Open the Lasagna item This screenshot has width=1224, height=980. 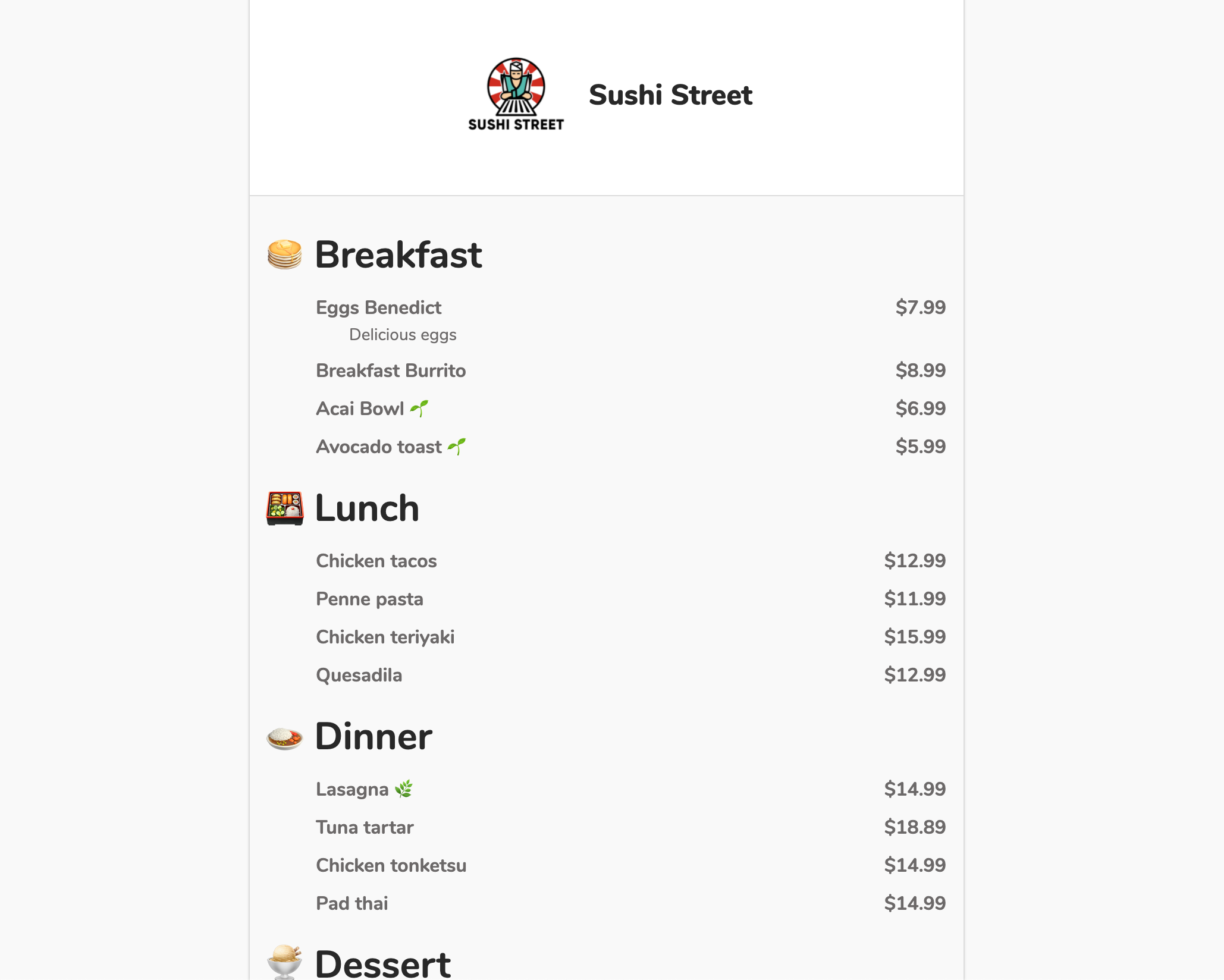coord(352,789)
